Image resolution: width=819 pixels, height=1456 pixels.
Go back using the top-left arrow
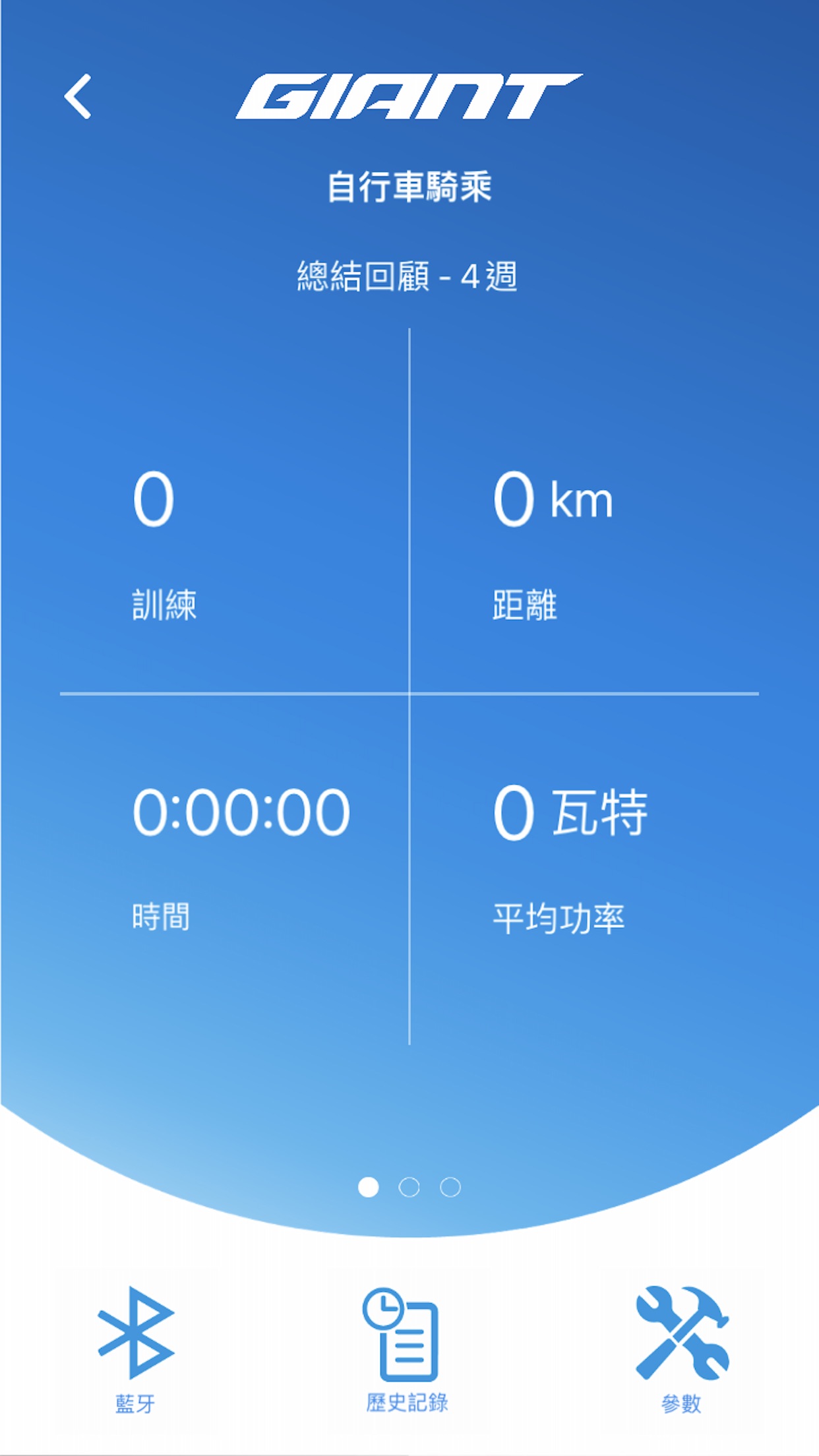click(x=78, y=96)
